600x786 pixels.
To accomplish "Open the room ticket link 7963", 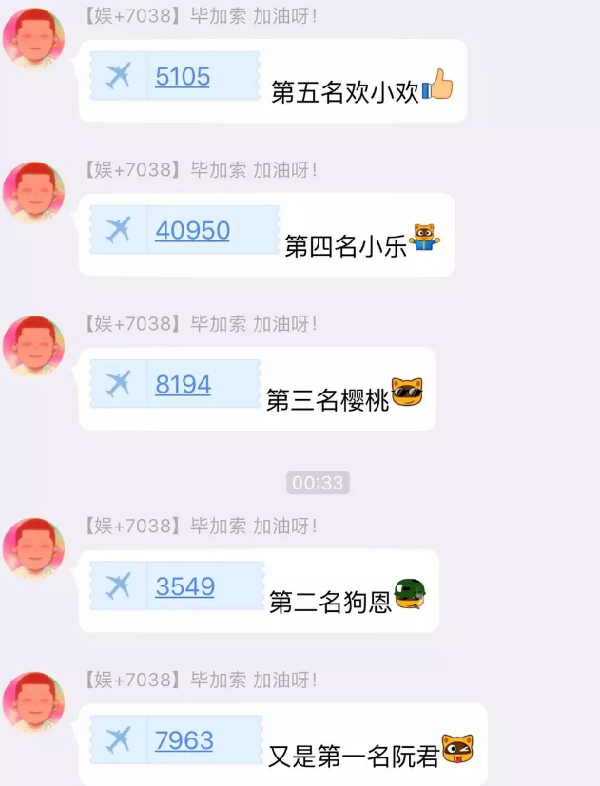I will pyautogui.click(x=184, y=741).
